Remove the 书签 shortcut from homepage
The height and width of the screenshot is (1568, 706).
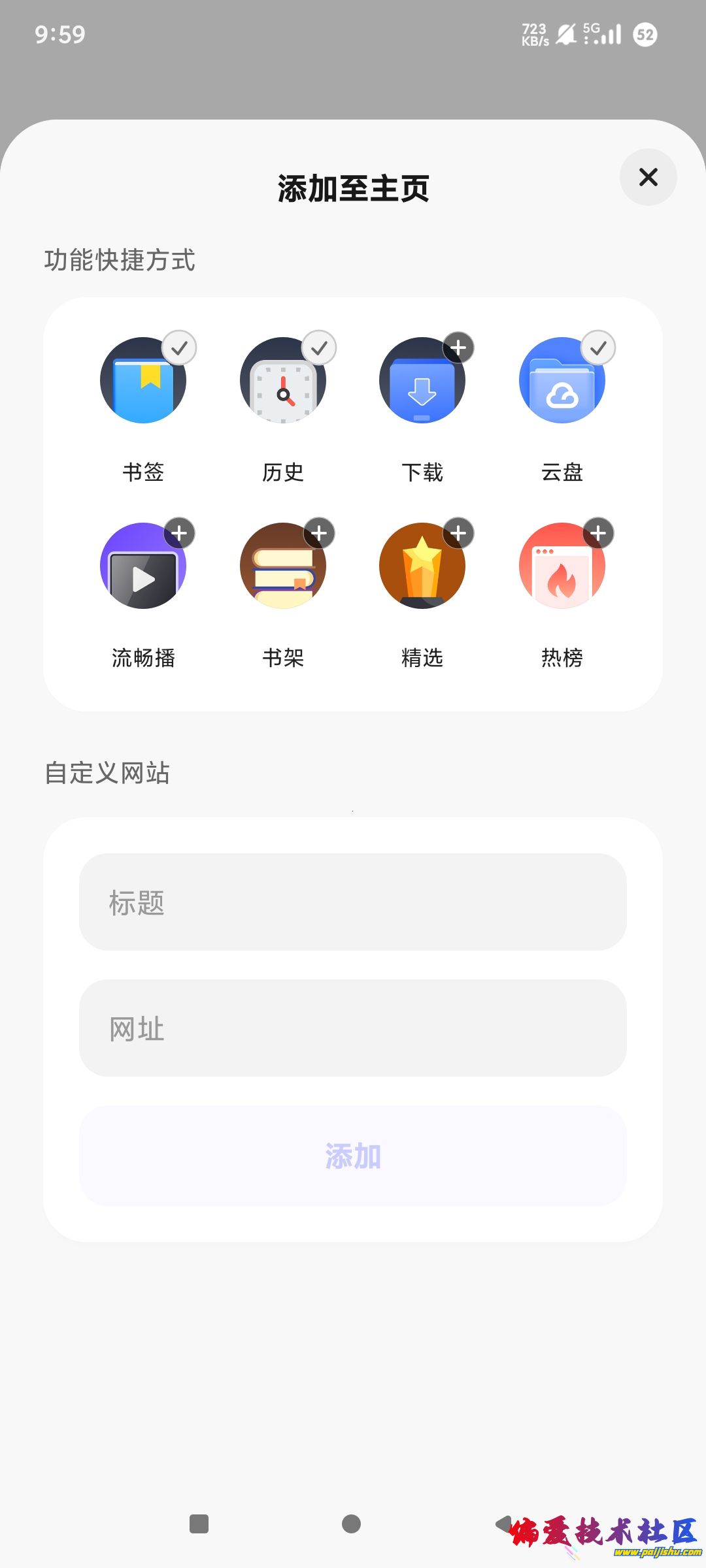tap(179, 348)
